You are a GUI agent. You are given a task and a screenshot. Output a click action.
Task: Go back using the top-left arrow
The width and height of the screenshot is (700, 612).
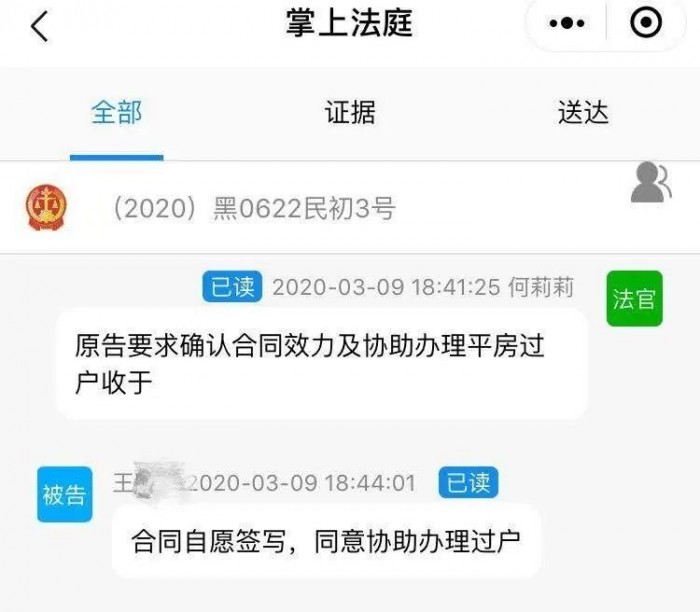39,26
